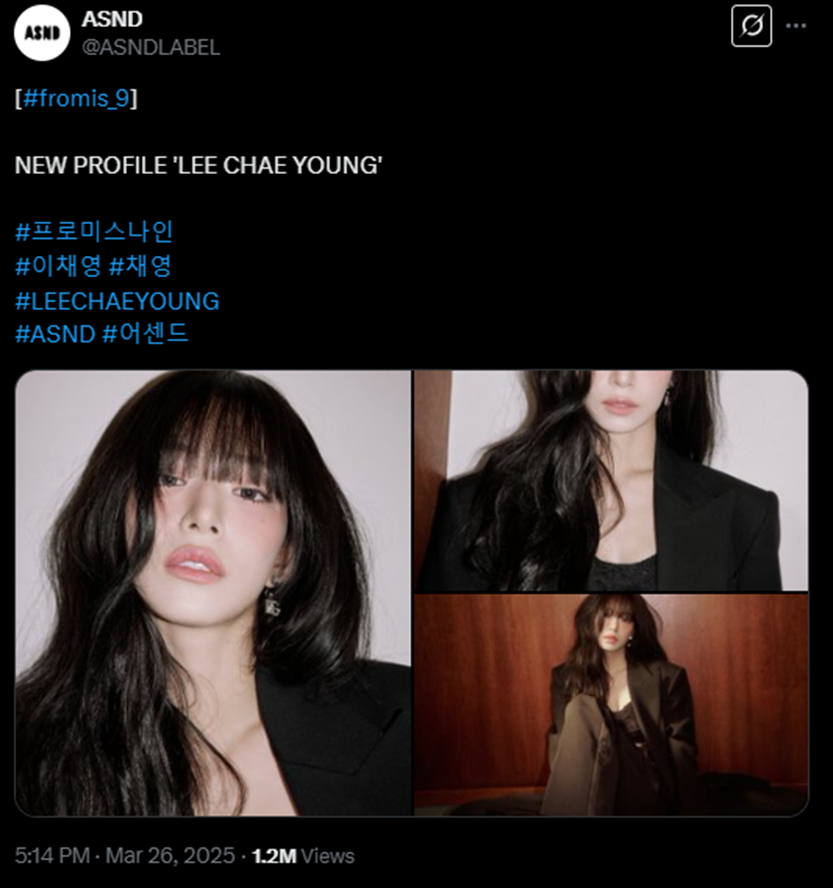Viewport: 833px width, 888px height.
Task: Open the ASND profile avatar
Action: click(42, 32)
